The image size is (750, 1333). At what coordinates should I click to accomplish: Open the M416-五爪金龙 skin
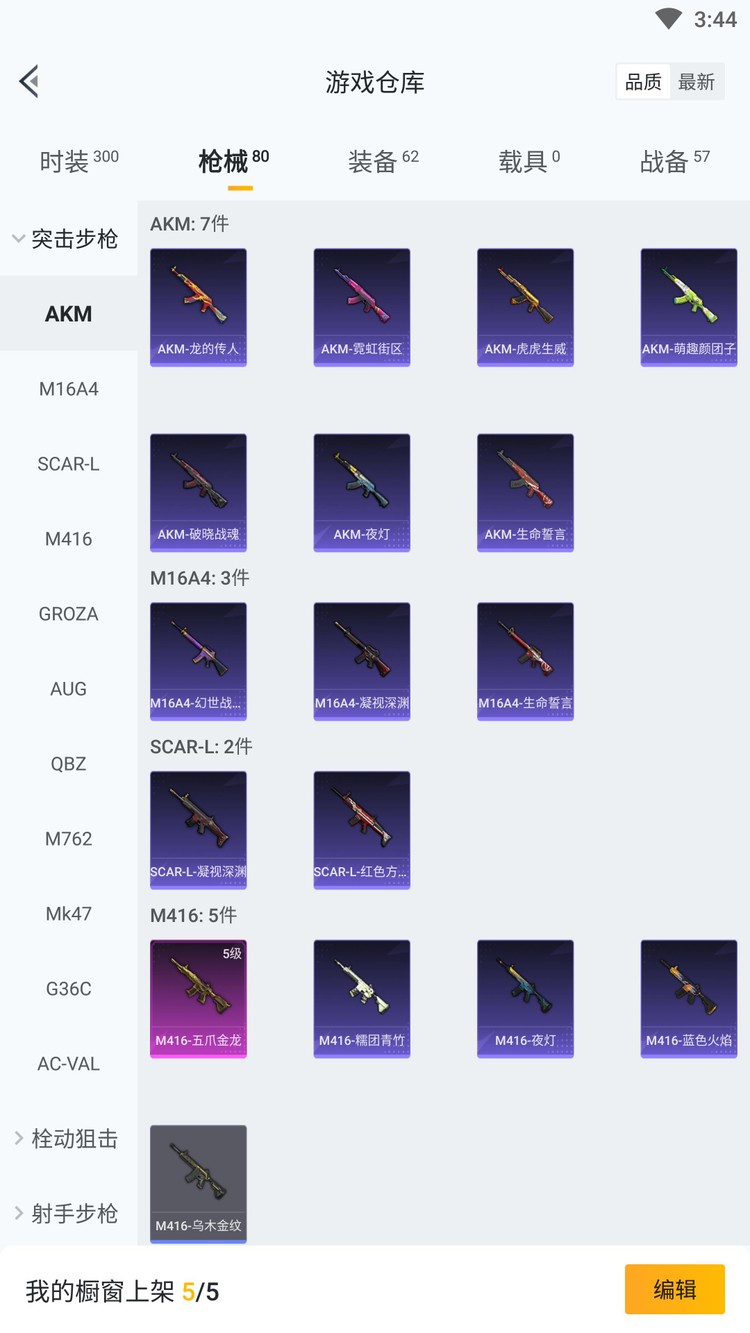point(198,998)
